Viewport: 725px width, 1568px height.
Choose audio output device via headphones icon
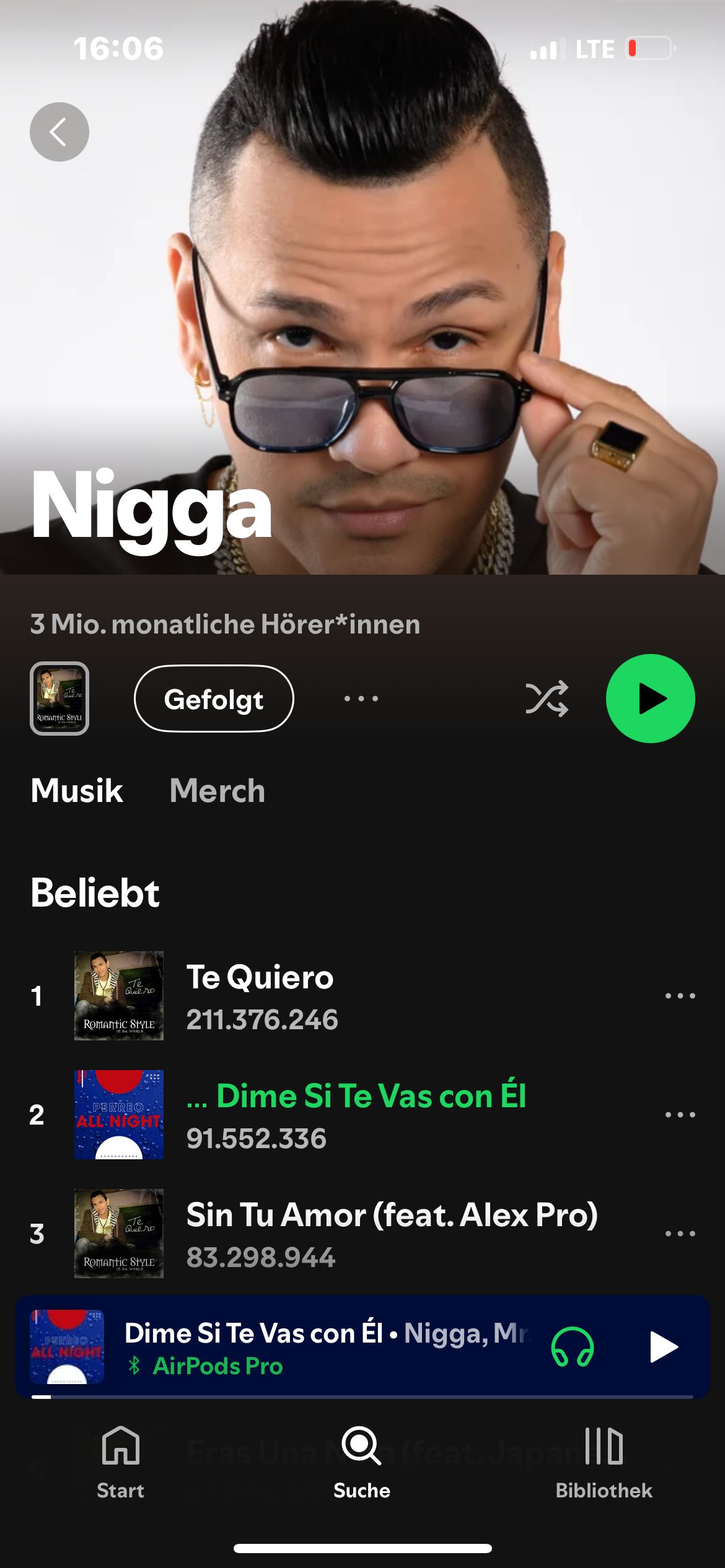[x=572, y=1347]
